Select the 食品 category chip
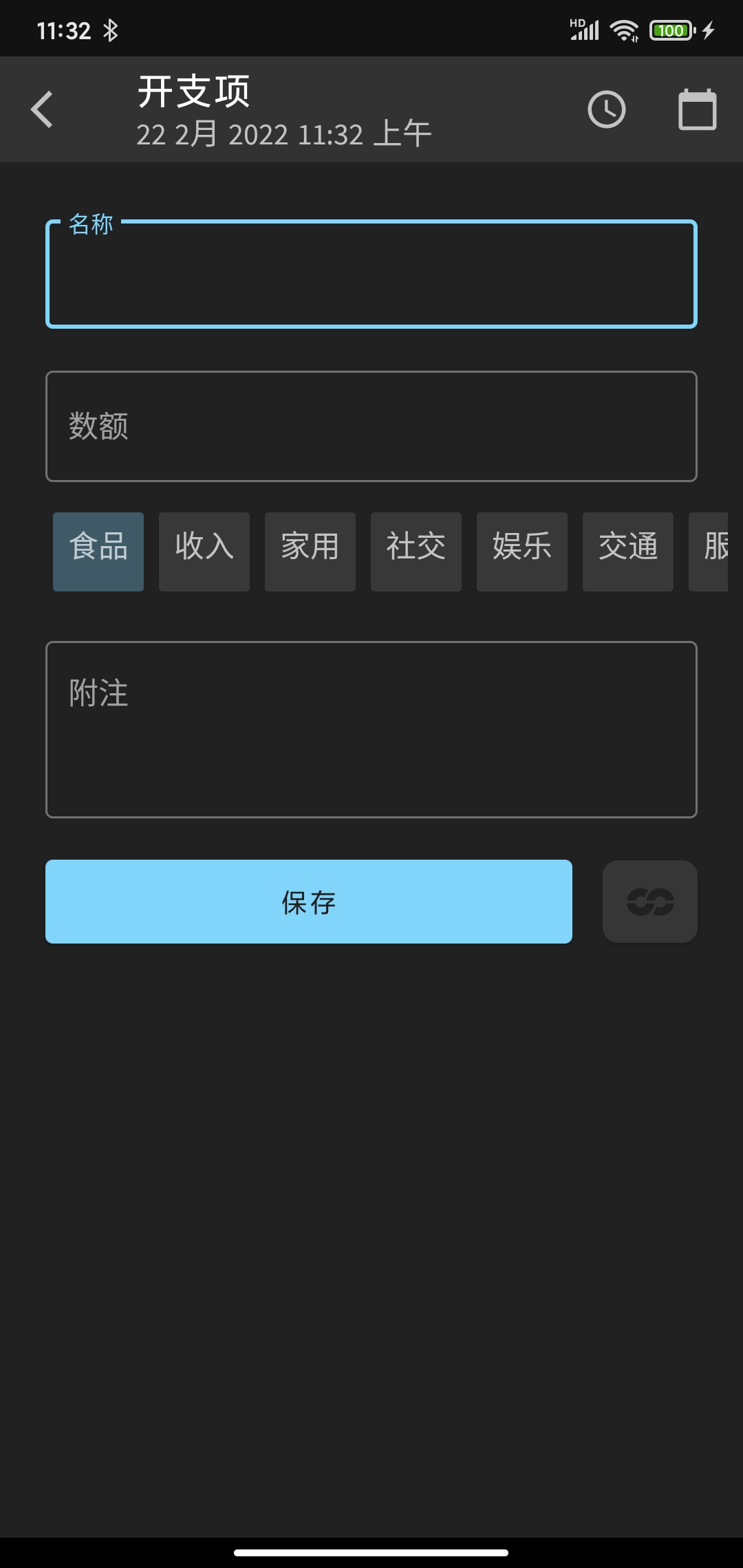Screen dimensions: 743x1568 pos(98,552)
